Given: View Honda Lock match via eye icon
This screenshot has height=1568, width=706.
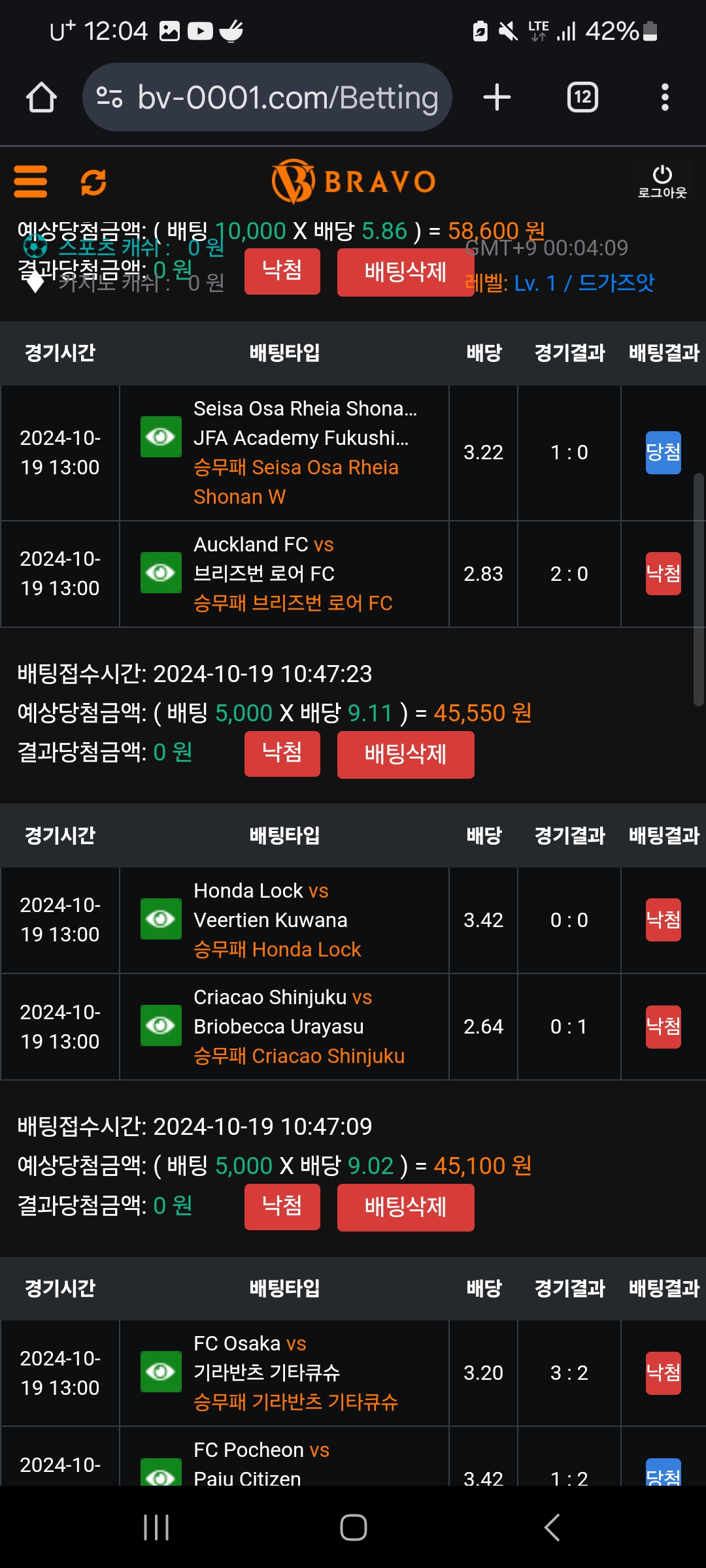Looking at the screenshot, I should (x=161, y=919).
